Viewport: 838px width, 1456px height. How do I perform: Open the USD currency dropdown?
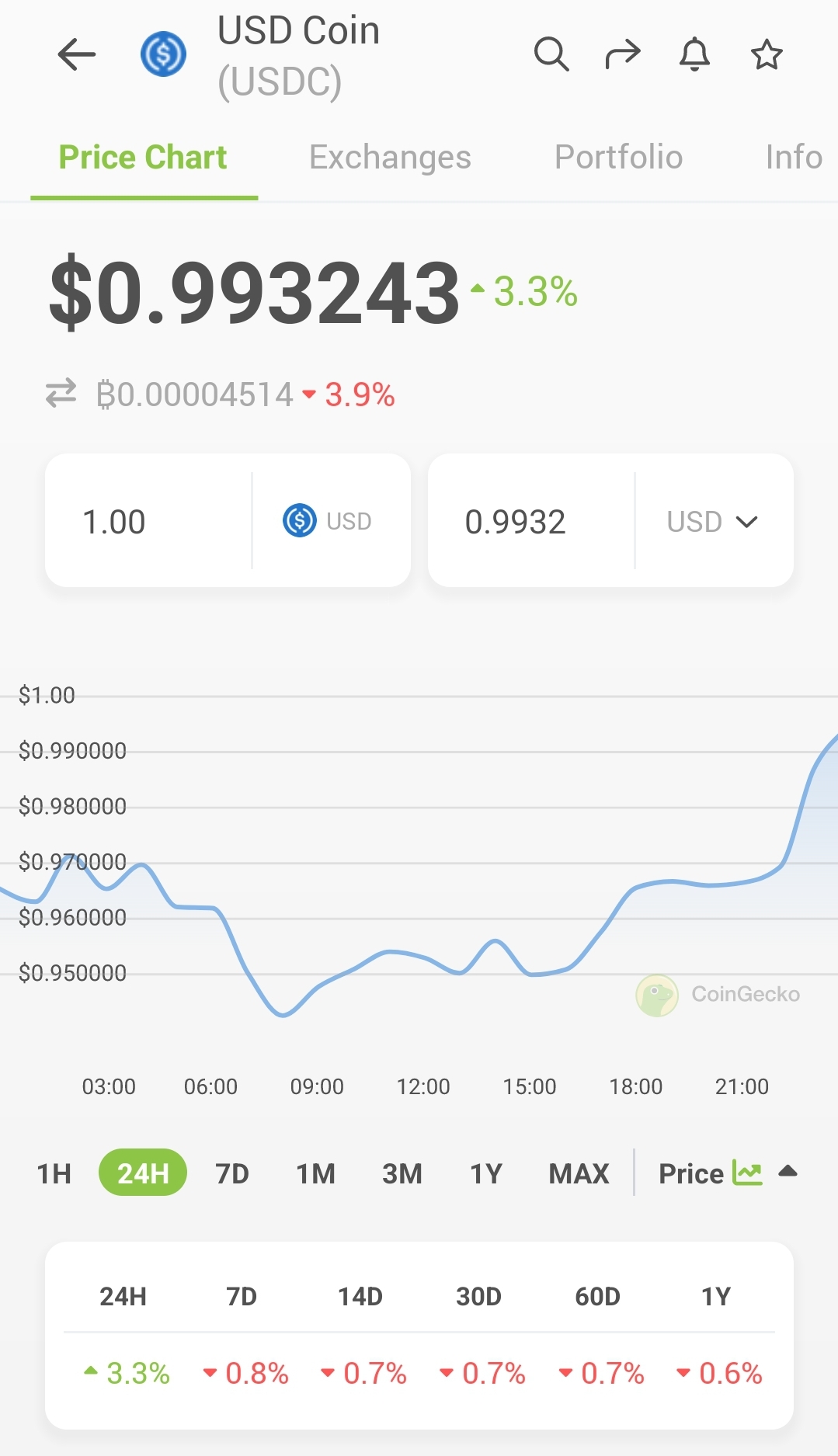tap(713, 521)
